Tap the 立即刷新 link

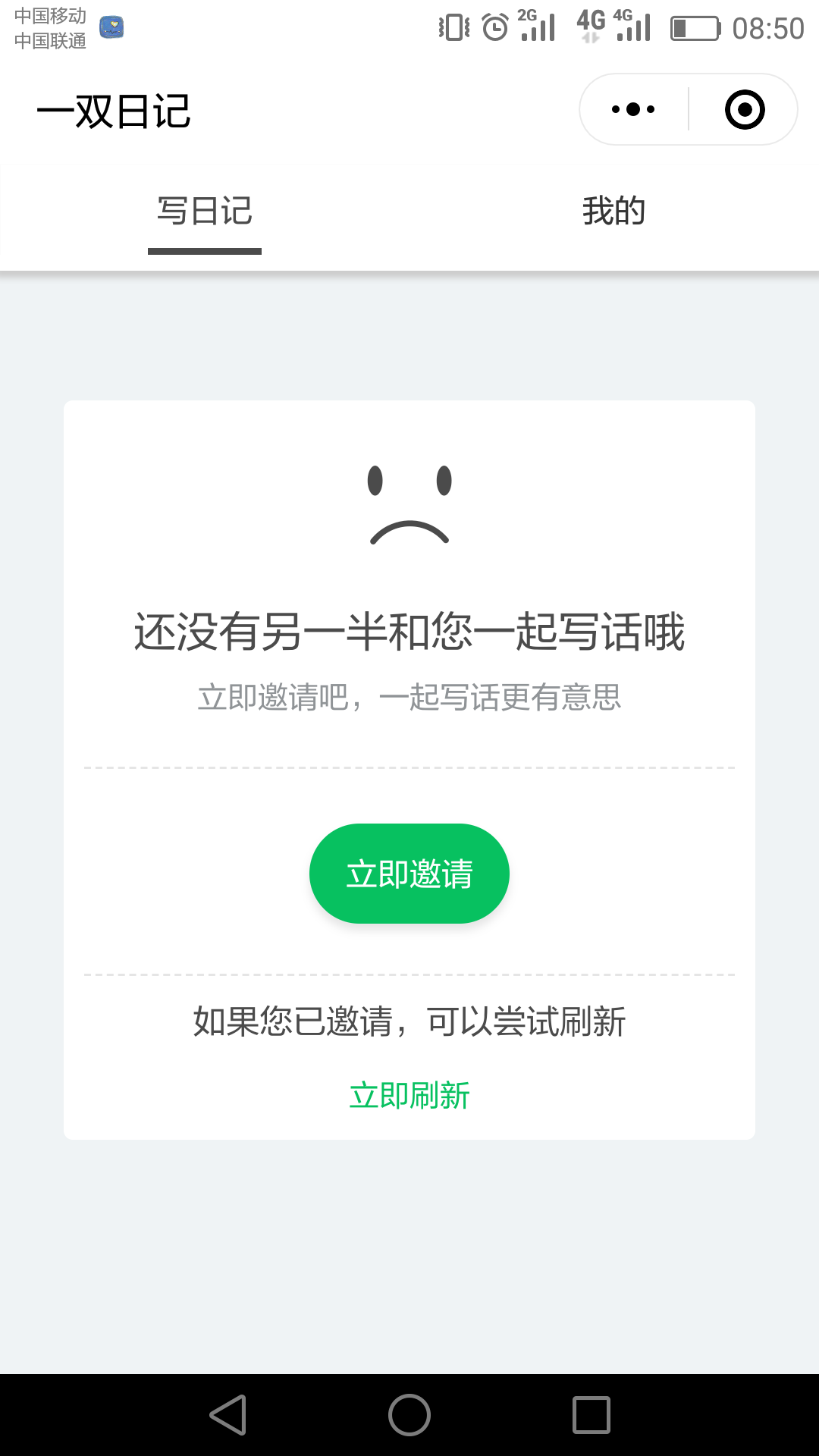pyautogui.click(x=409, y=1096)
